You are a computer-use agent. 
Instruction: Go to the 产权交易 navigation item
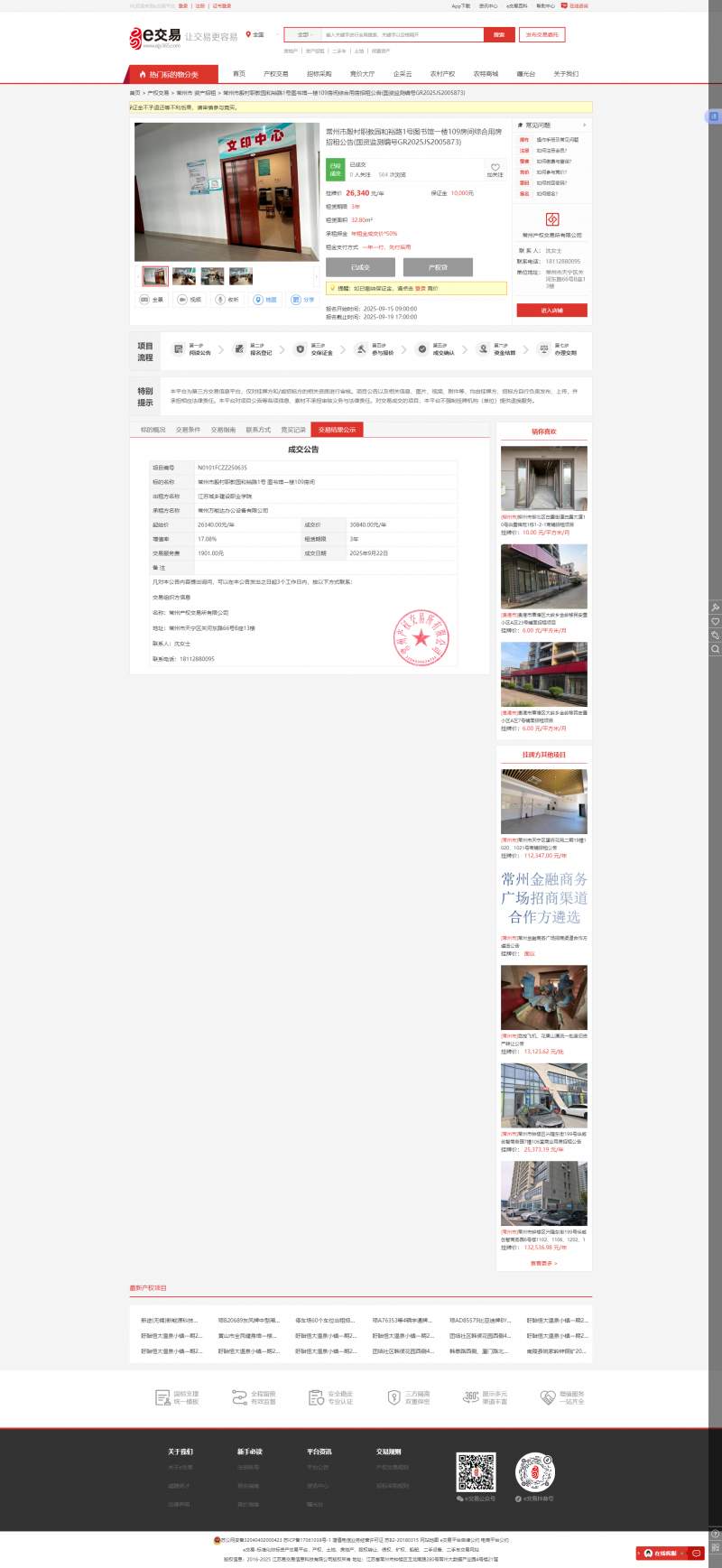coord(275,74)
